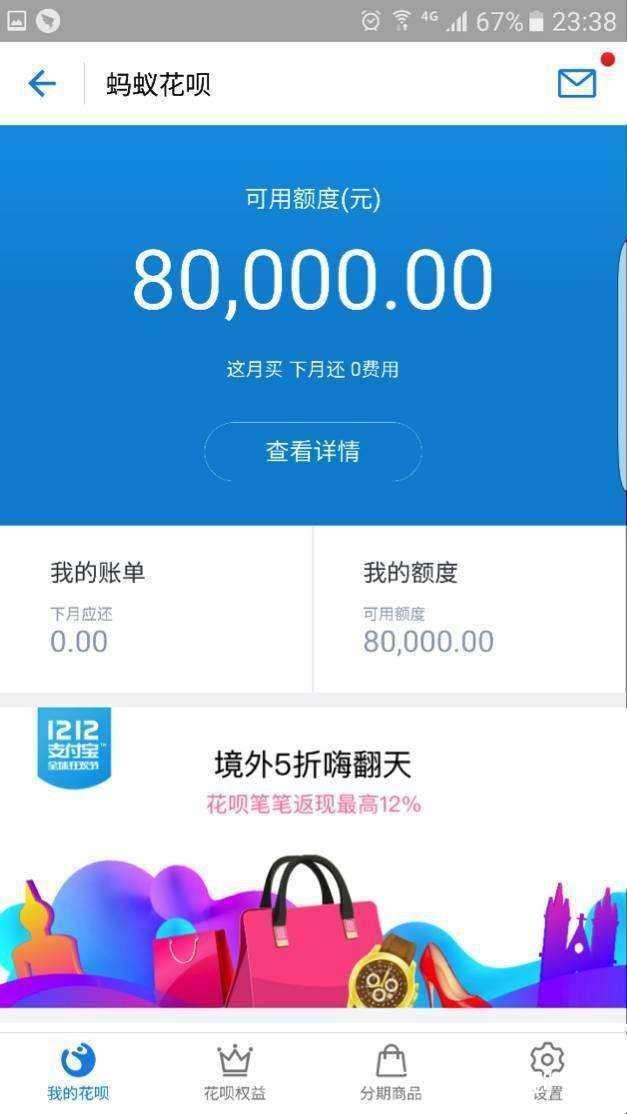Open the 设置 tab
Screen dimensions: 627x1114
coord(547,1073)
